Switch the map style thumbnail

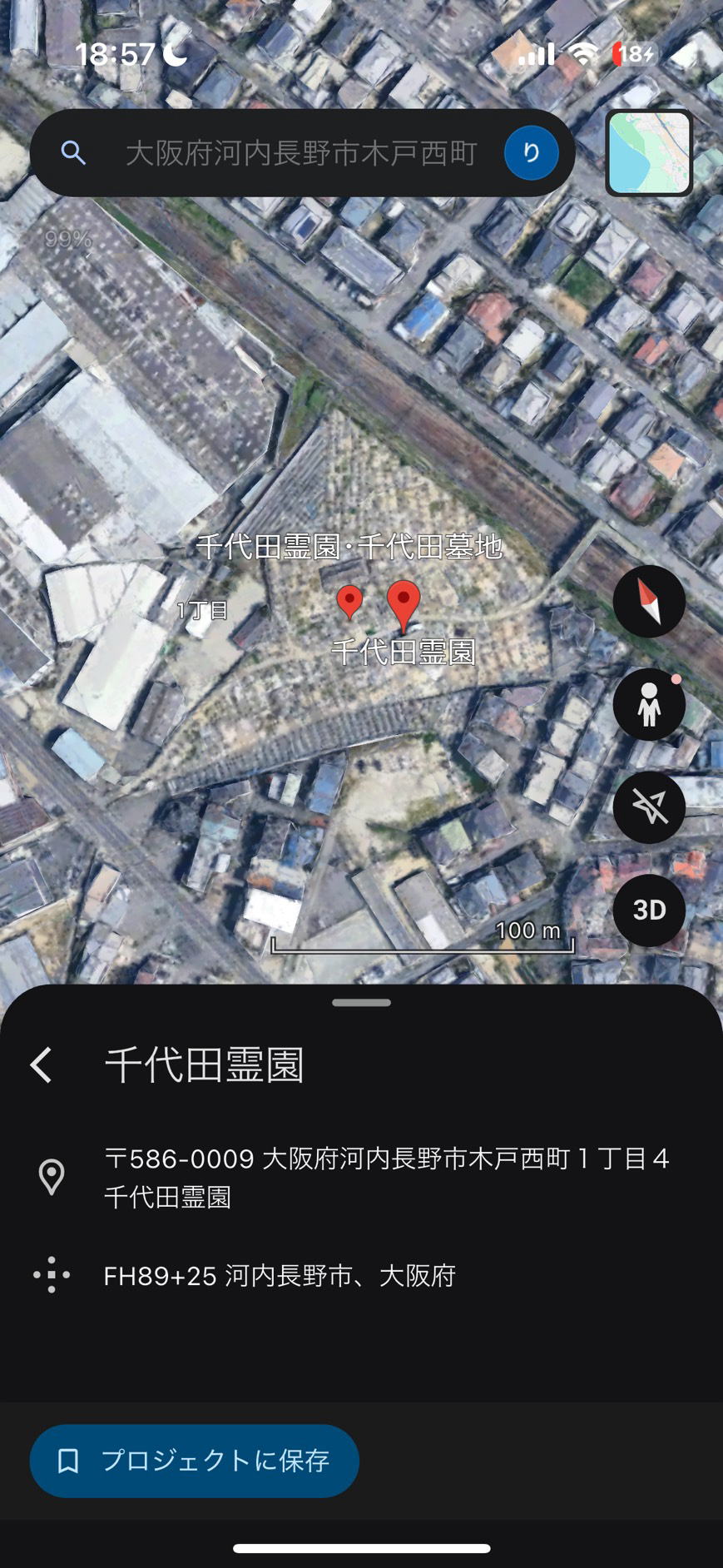pyautogui.click(x=649, y=153)
